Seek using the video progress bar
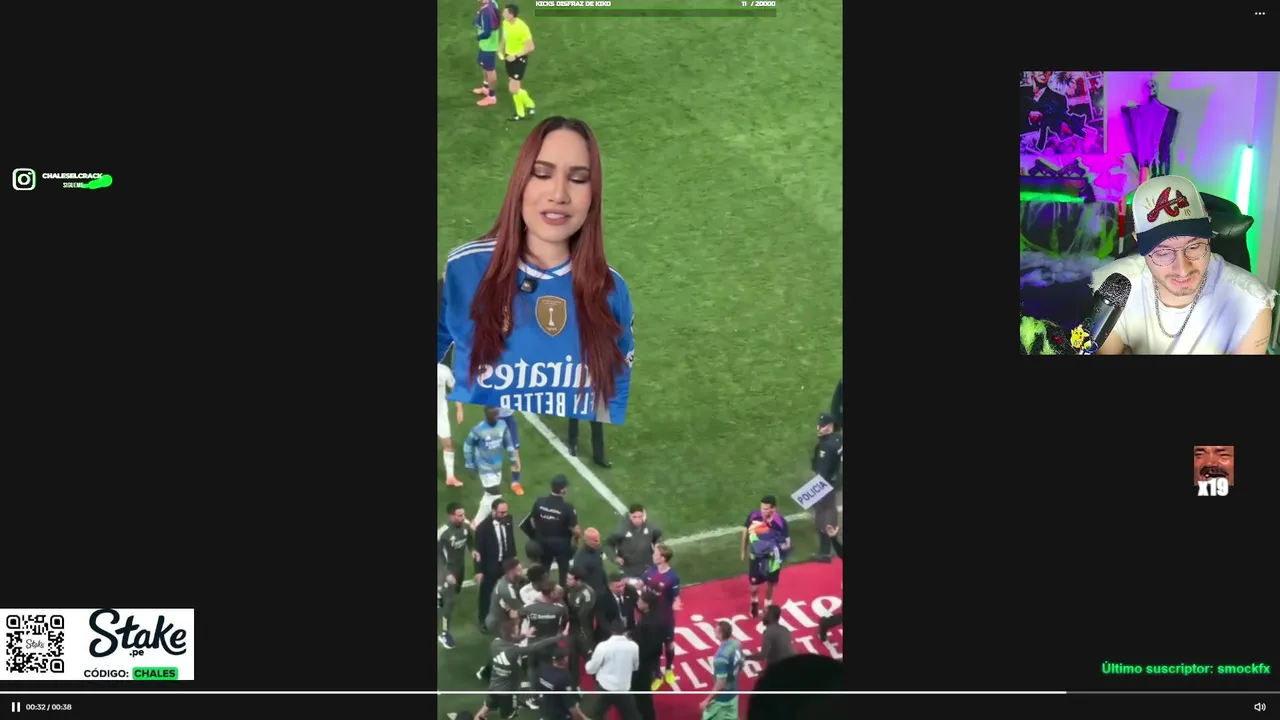Viewport: 1280px width, 720px height. [640, 692]
